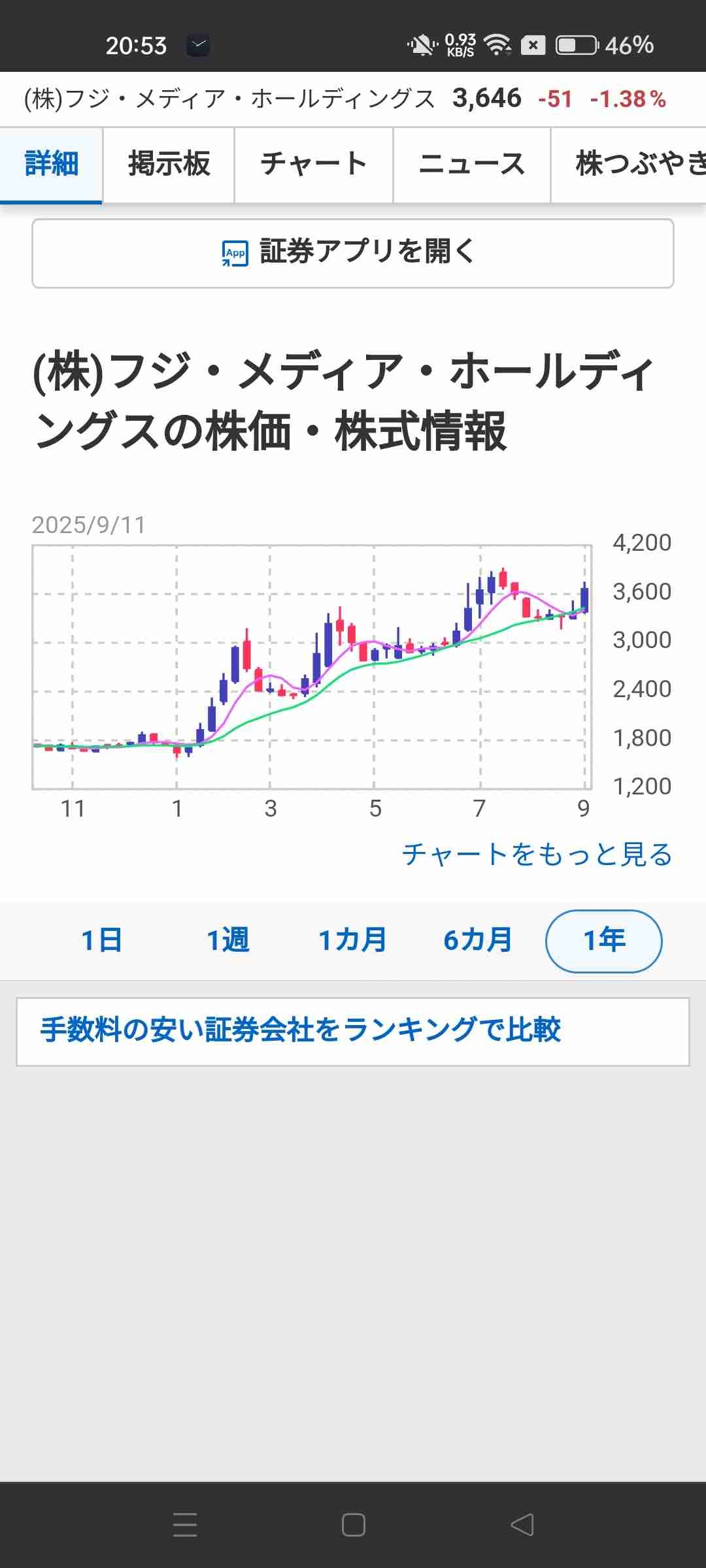Select the 1年 chart range
Screen dimensions: 706x1568
pyautogui.click(x=603, y=941)
